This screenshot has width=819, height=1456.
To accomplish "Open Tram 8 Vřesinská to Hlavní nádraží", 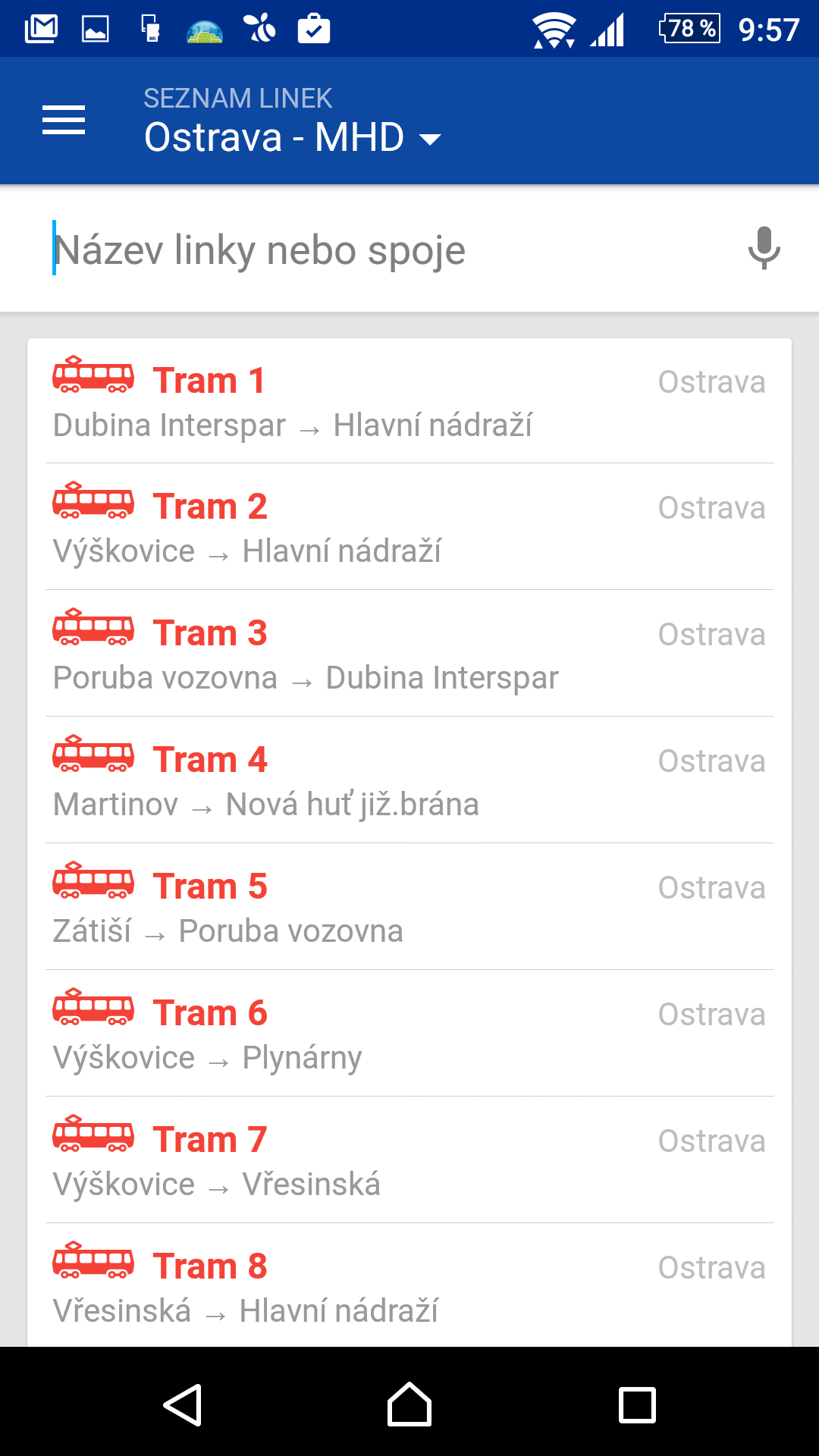I will (x=409, y=1285).
